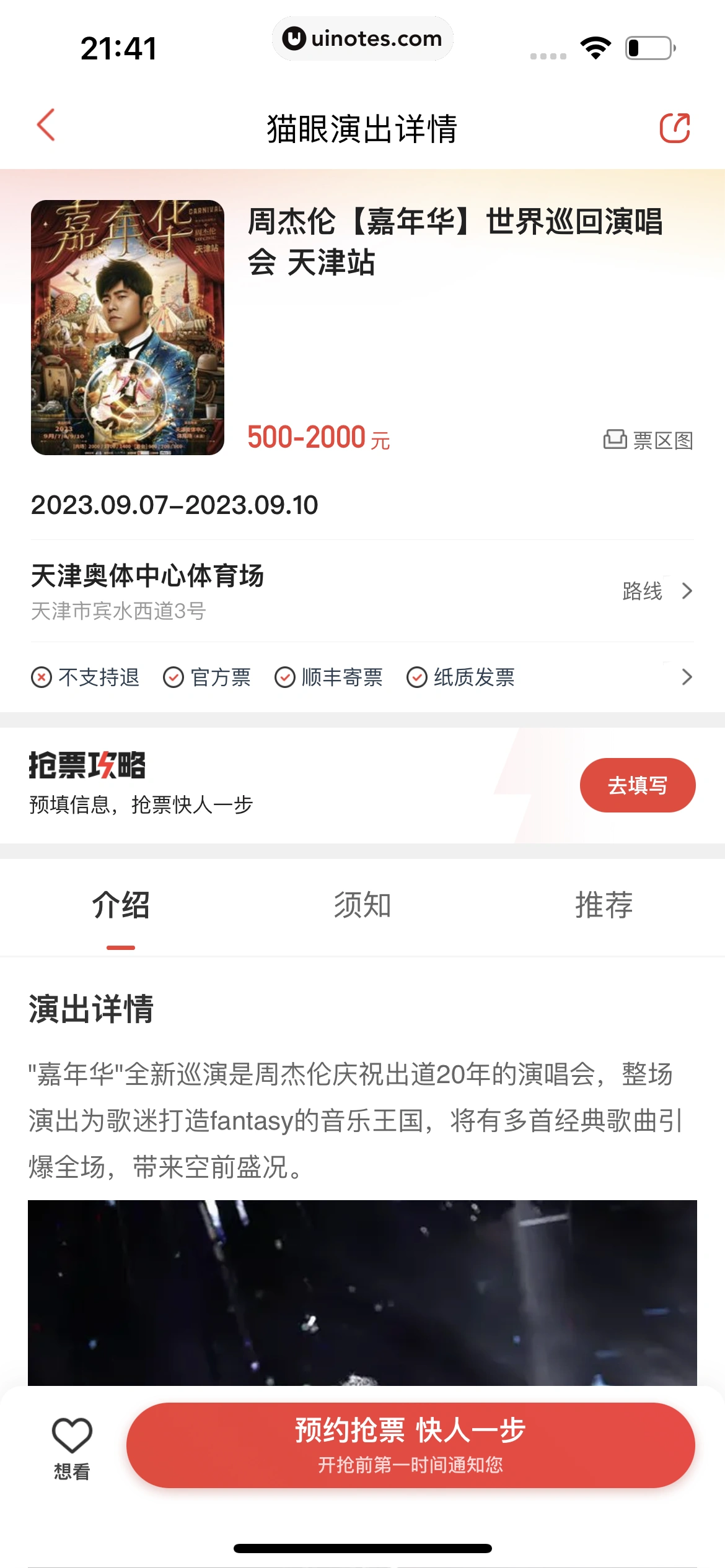The width and height of the screenshot is (725, 1568).
Task: Select the 介绍 tab
Action: (x=121, y=905)
